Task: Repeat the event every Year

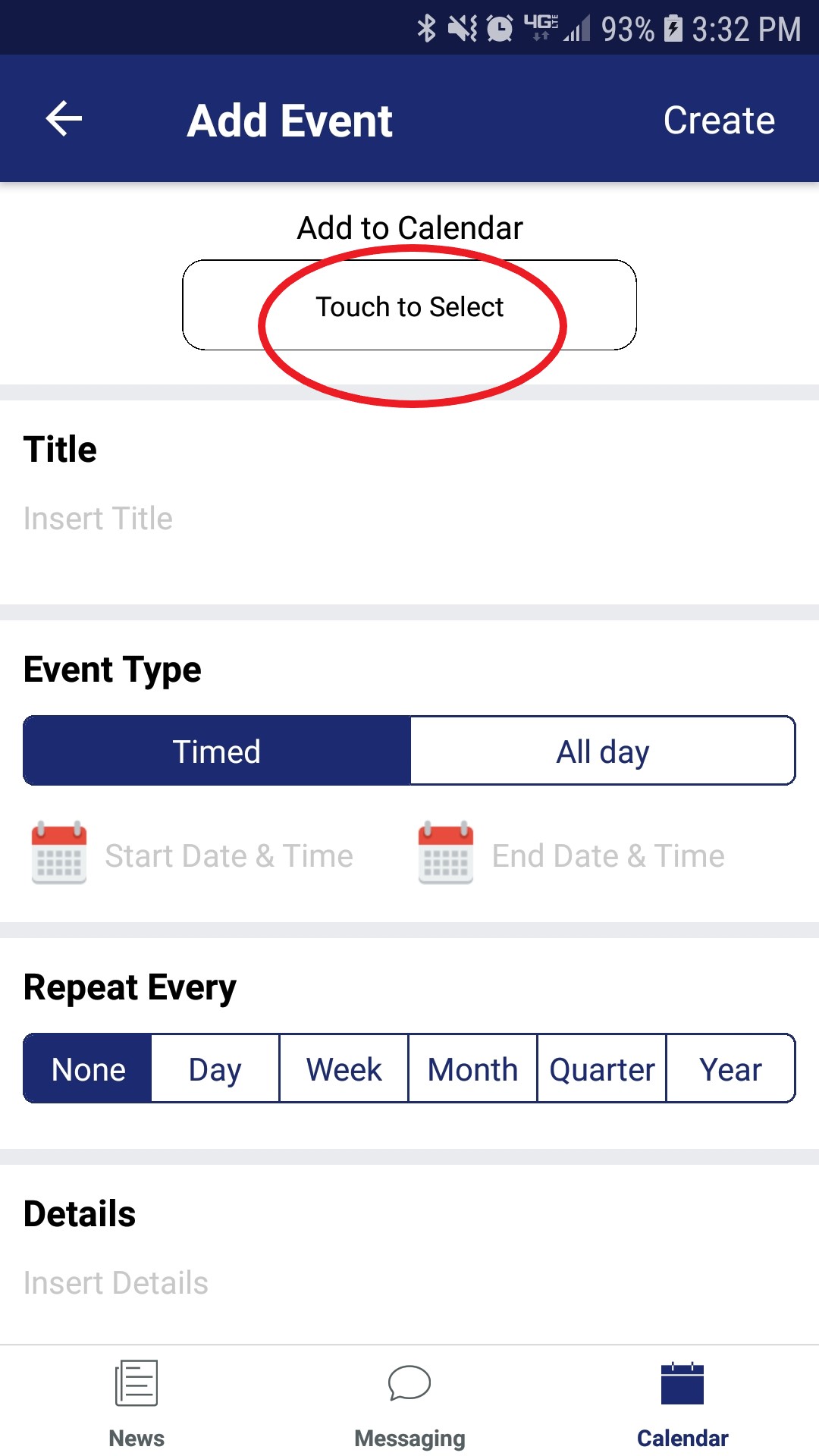Action: point(730,1069)
